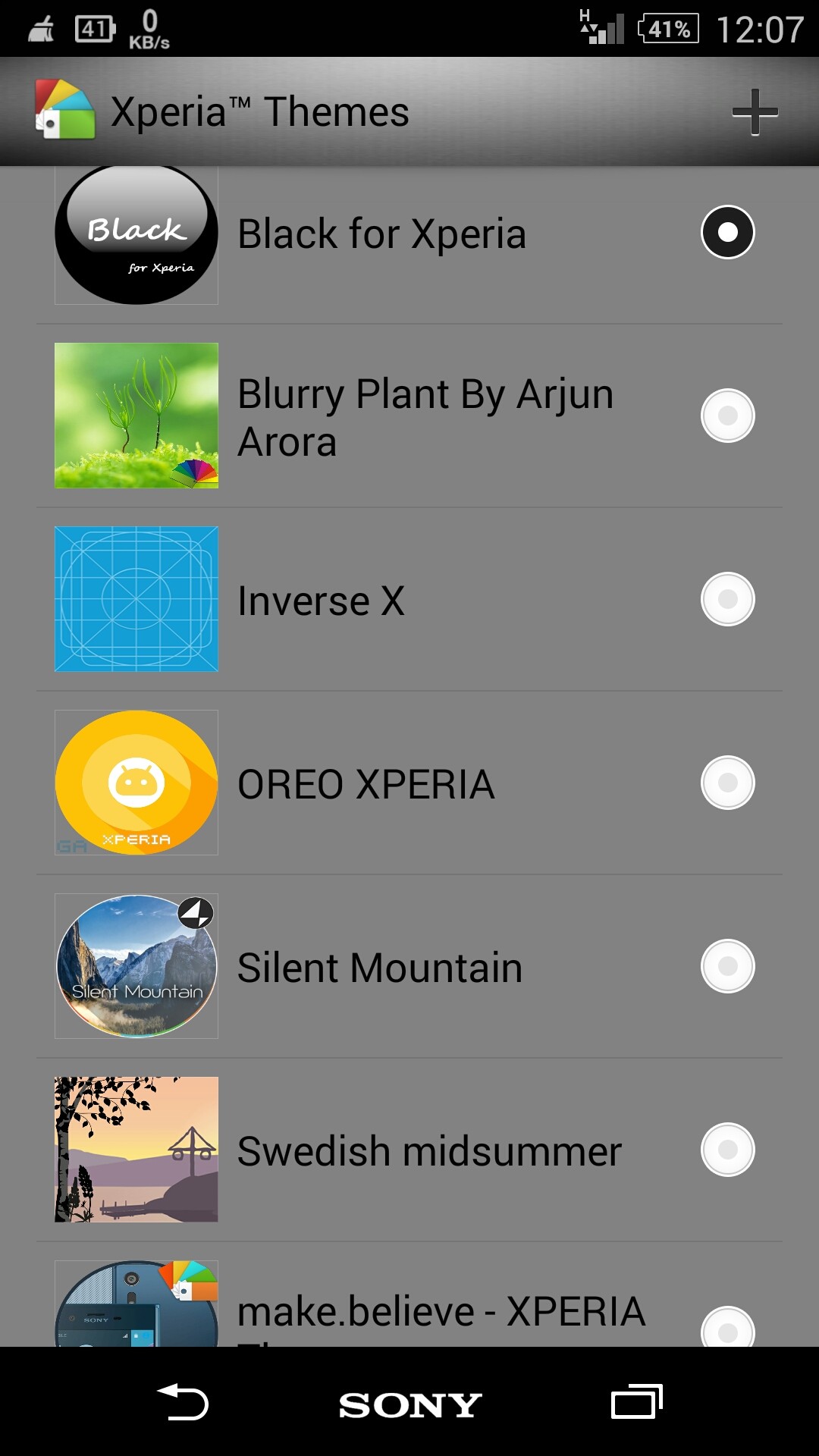819x1456 pixels.
Task: Select the Silent Mountain radio button
Action: coord(727,966)
